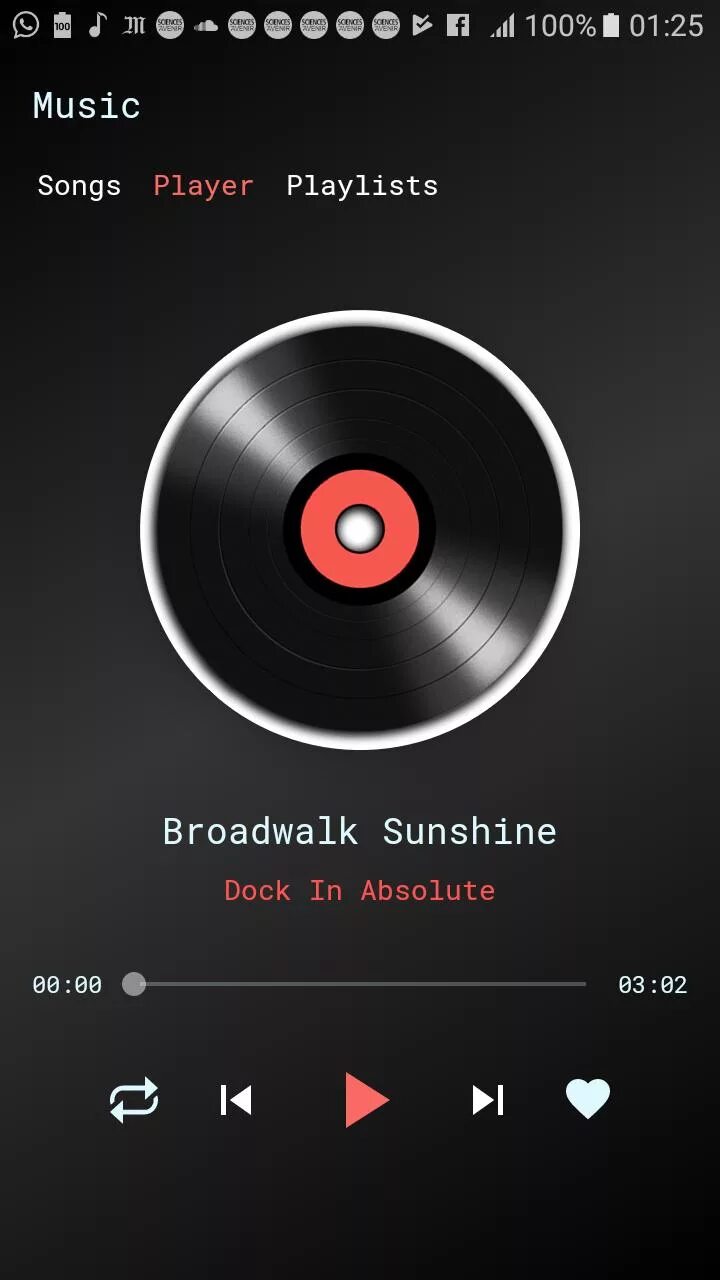Screen dimensions: 720x1280
Task: Select the Player tab
Action: [x=203, y=186]
